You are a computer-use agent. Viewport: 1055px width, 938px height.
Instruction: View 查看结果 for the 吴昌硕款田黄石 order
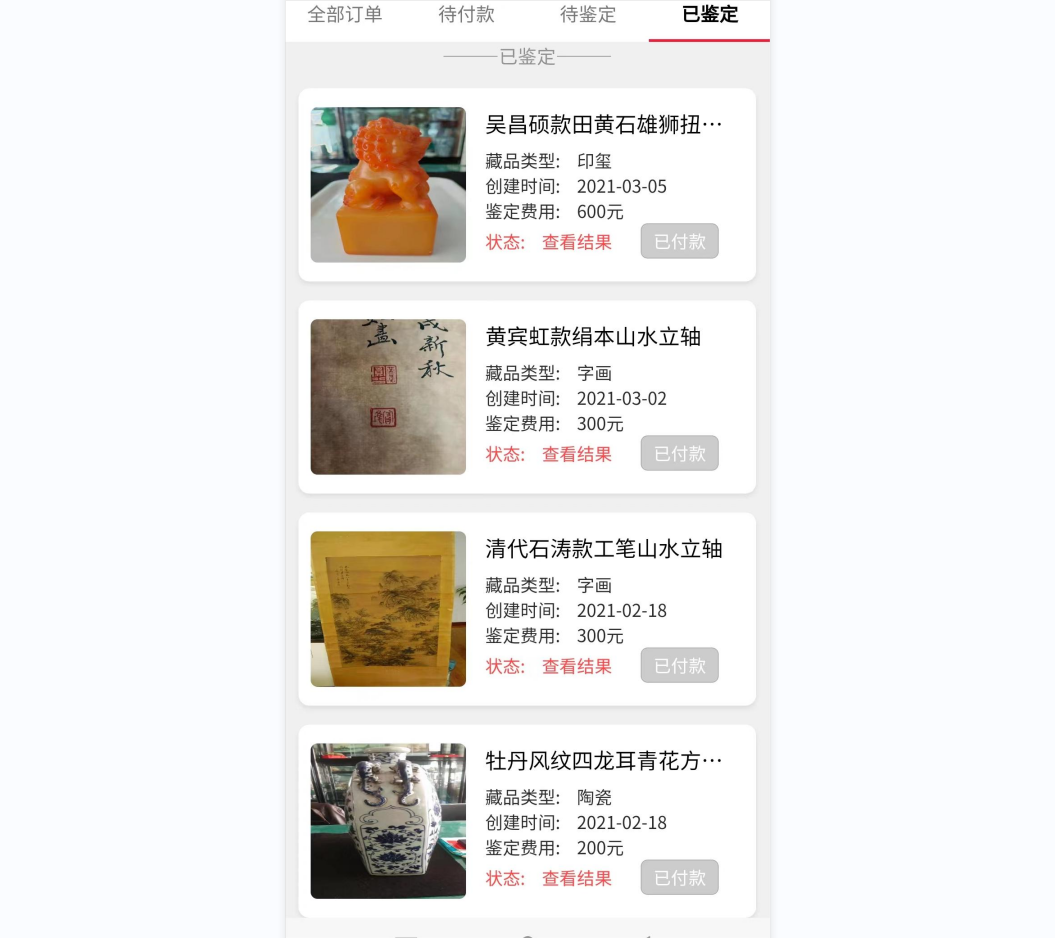pos(576,242)
